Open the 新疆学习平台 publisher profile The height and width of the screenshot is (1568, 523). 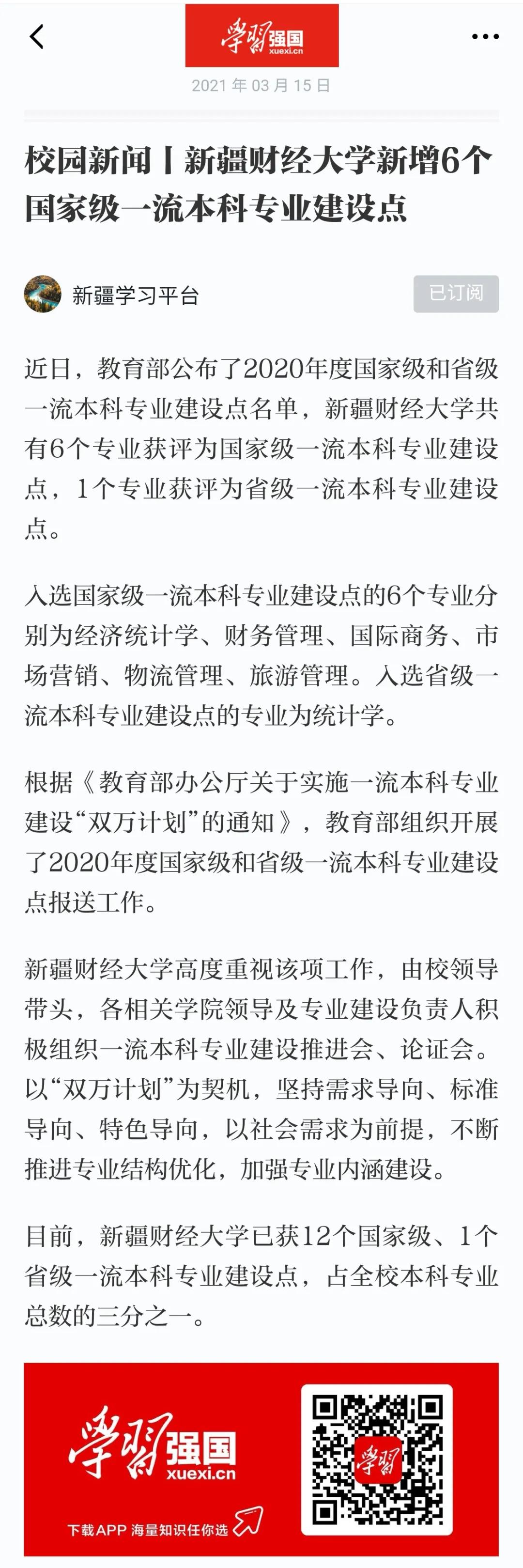[135, 295]
